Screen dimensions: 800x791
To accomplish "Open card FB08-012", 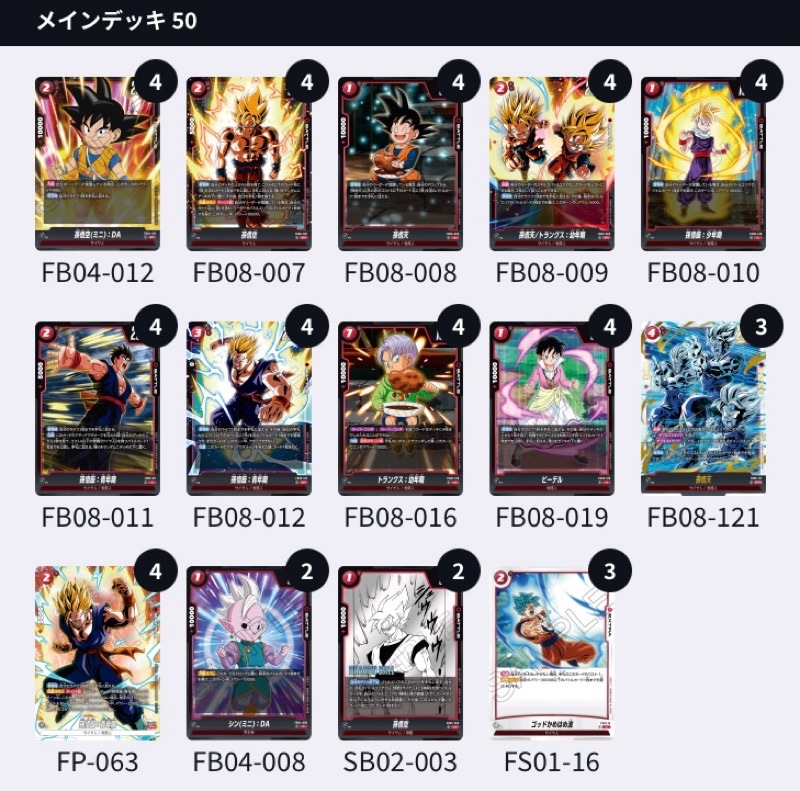I will tap(249, 408).
